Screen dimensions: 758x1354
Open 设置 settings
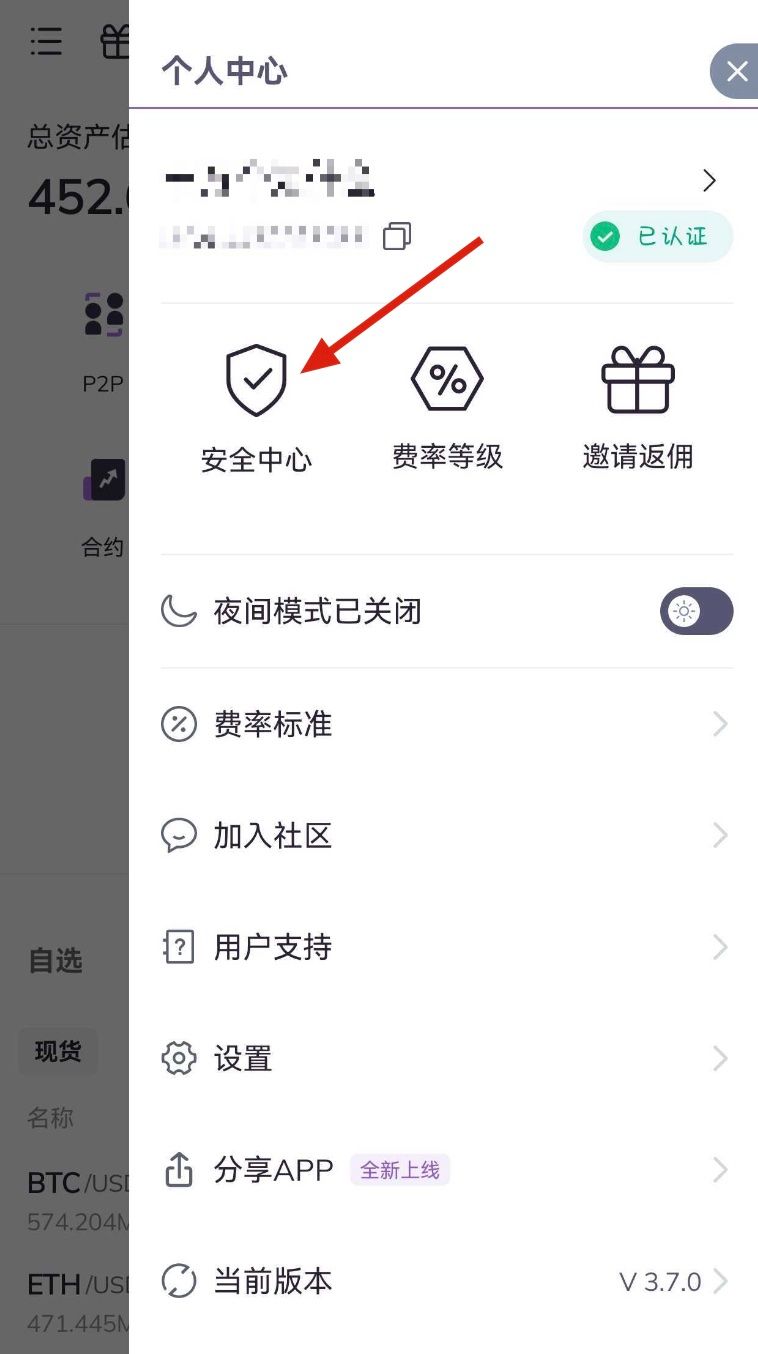click(446, 1058)
